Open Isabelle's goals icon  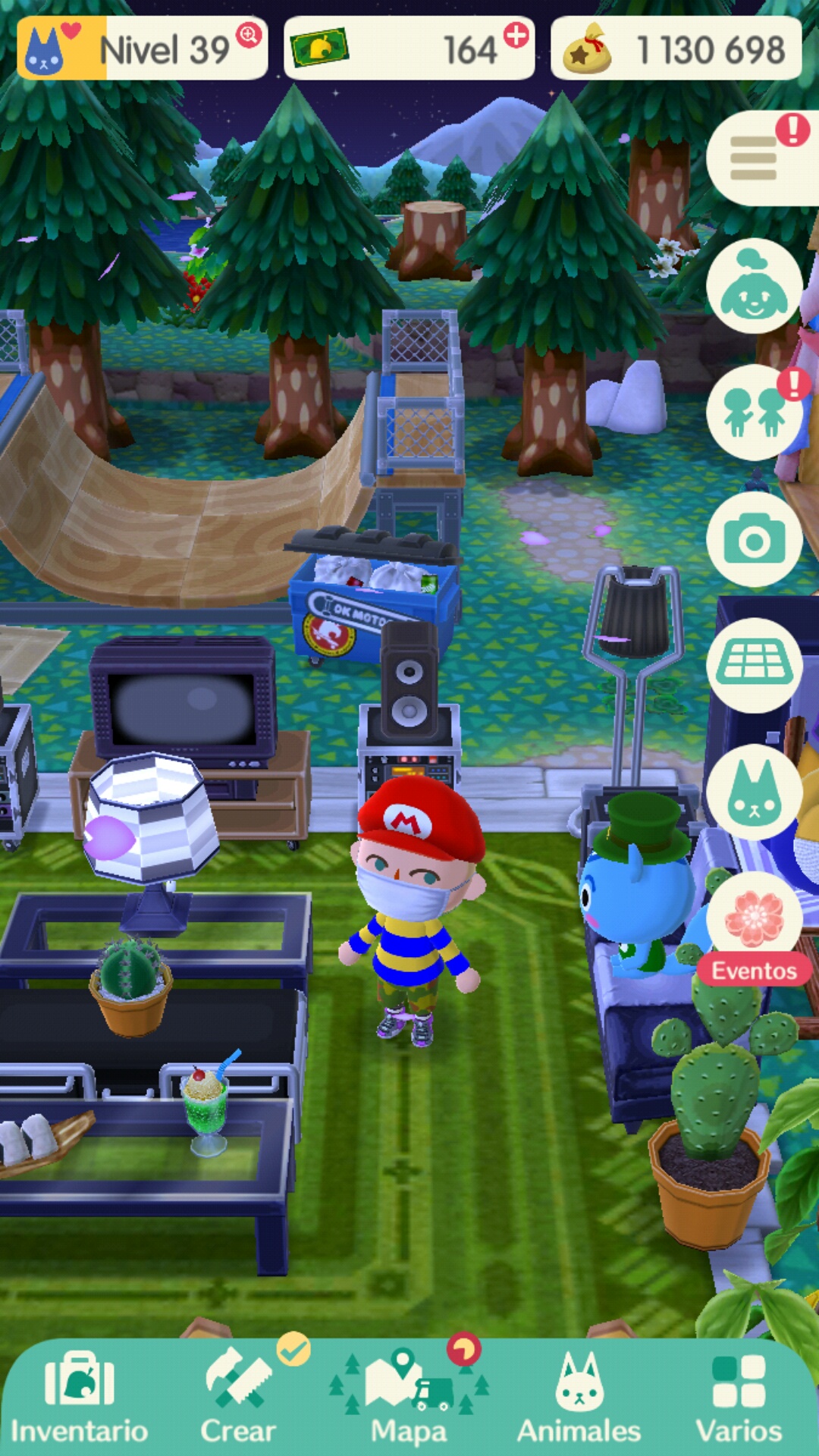754,286
